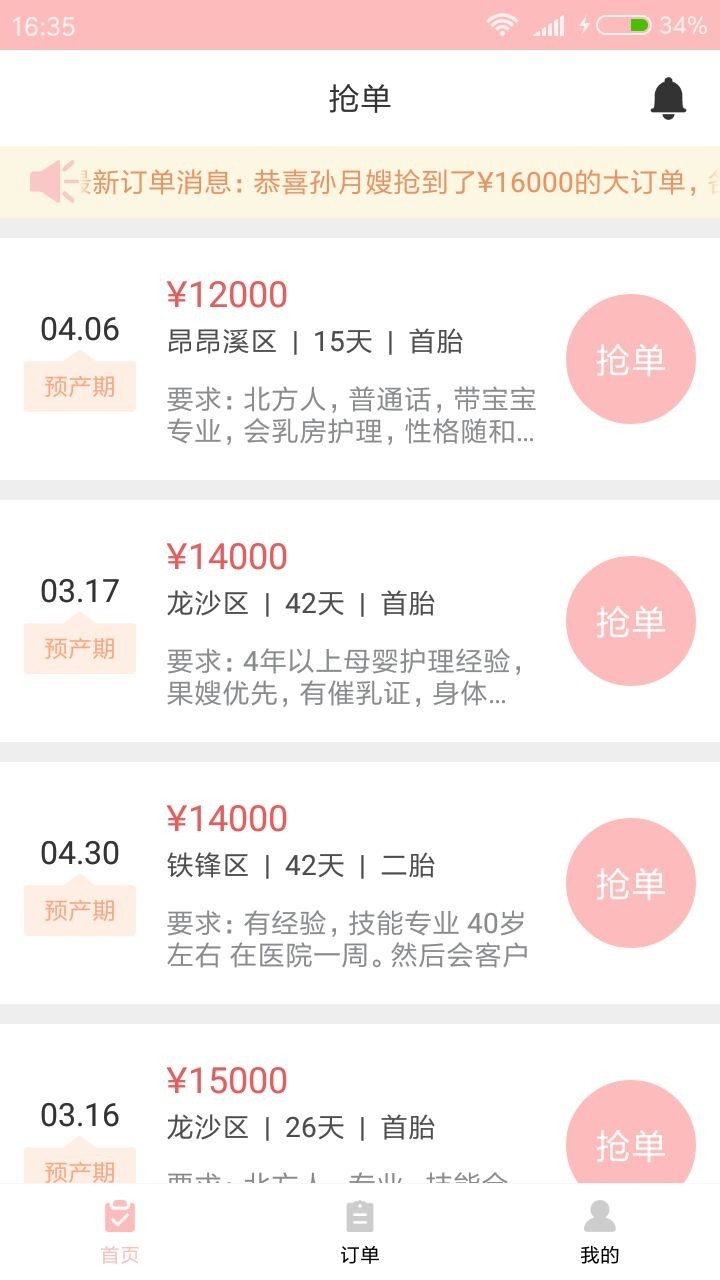Select the 首页 tab
The width and height of the screenshot is (720, 1280).
(x=120, y=1232)
